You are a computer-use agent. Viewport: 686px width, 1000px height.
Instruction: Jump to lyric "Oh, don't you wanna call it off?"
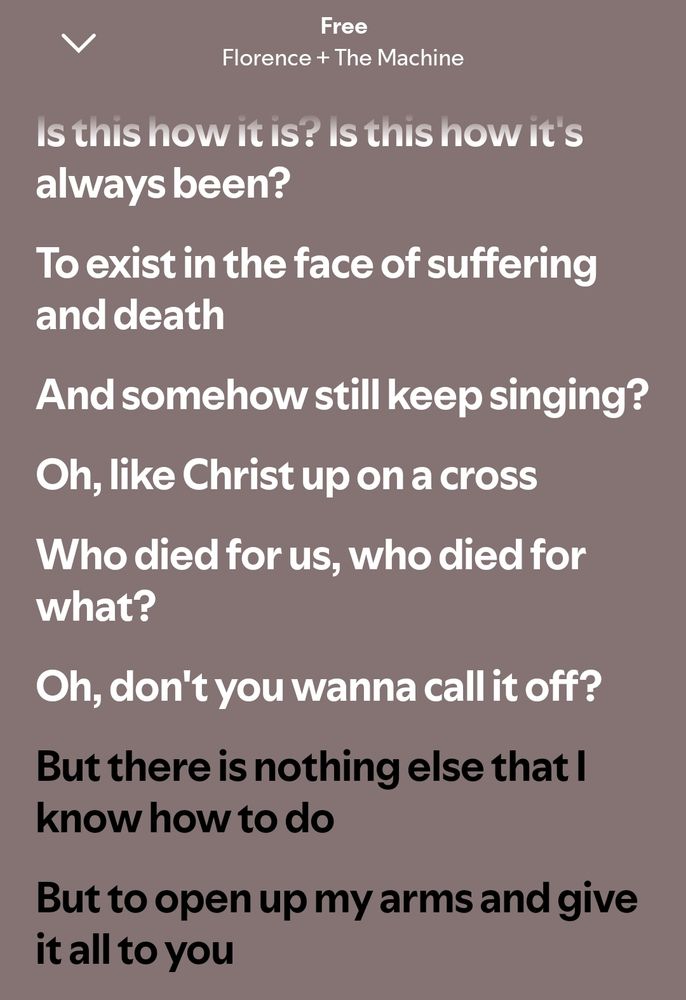pyautogui.click(x=319, y=688)
